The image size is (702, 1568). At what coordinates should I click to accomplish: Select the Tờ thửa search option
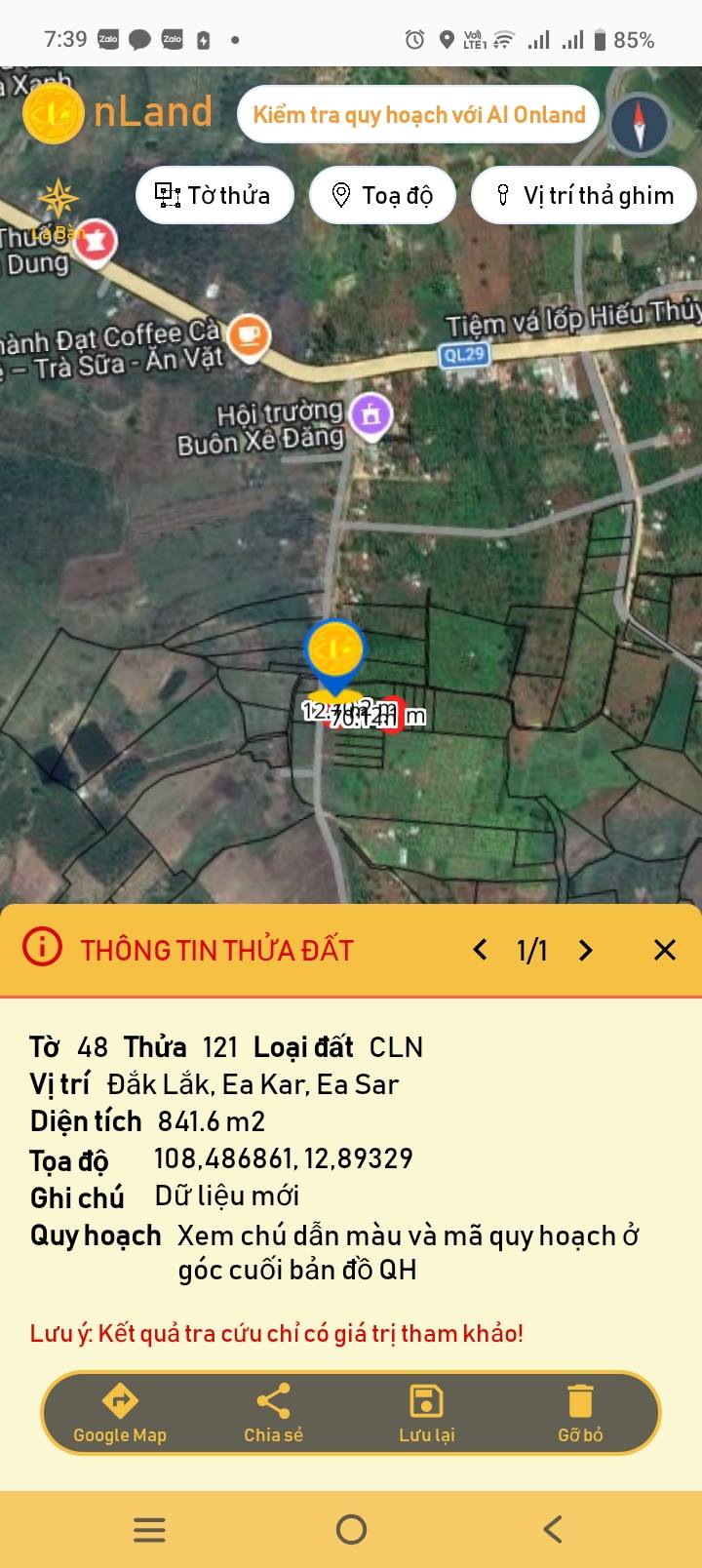coord(214,195)
